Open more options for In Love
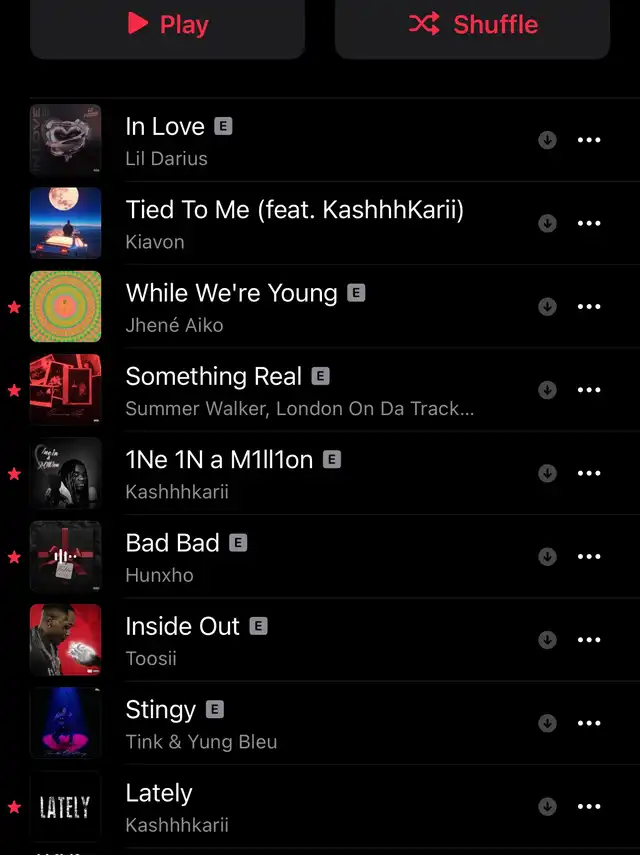 point(589,140)
